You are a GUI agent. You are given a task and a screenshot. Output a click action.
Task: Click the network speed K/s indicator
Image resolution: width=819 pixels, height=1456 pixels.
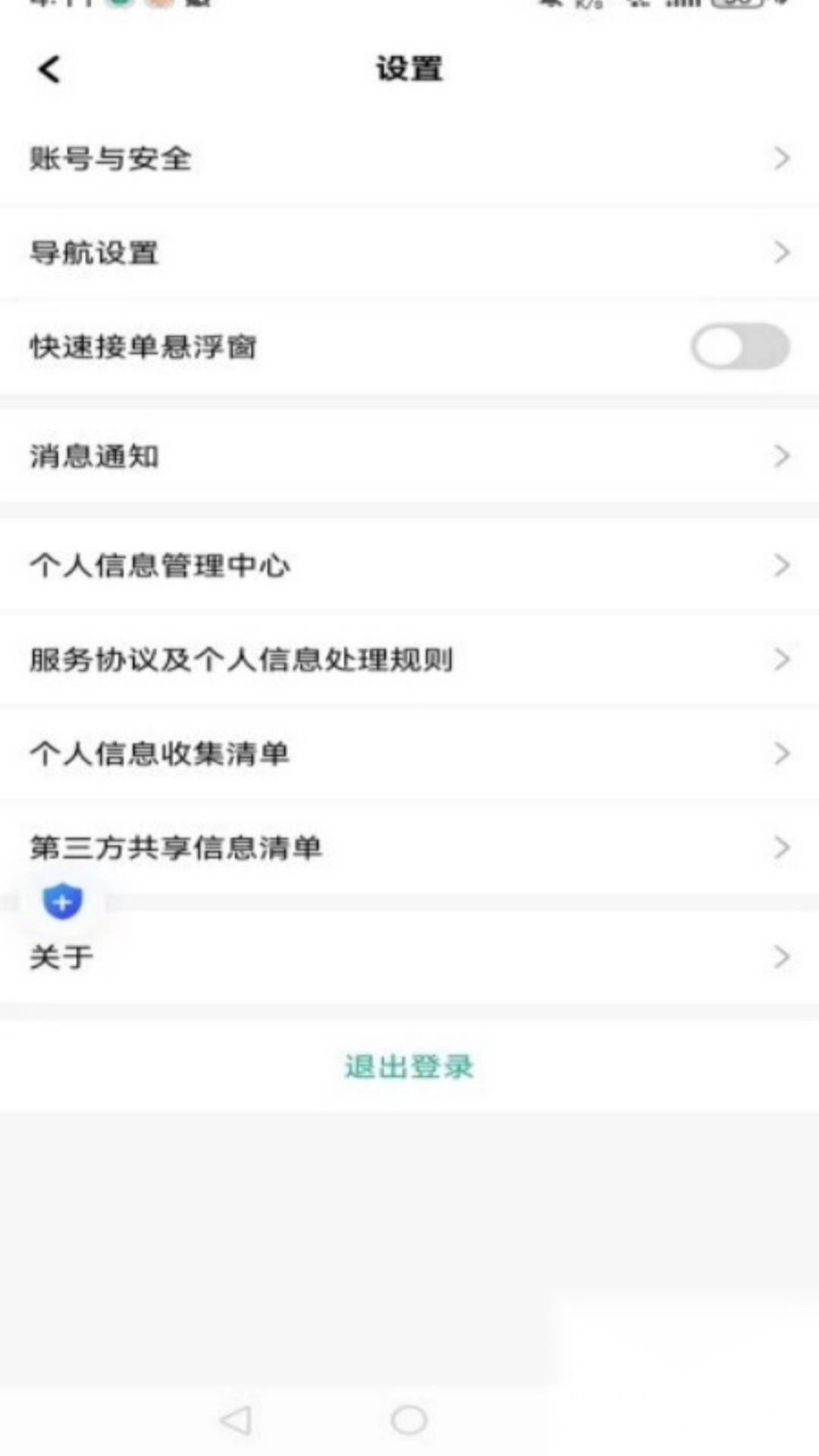point(588,6)
